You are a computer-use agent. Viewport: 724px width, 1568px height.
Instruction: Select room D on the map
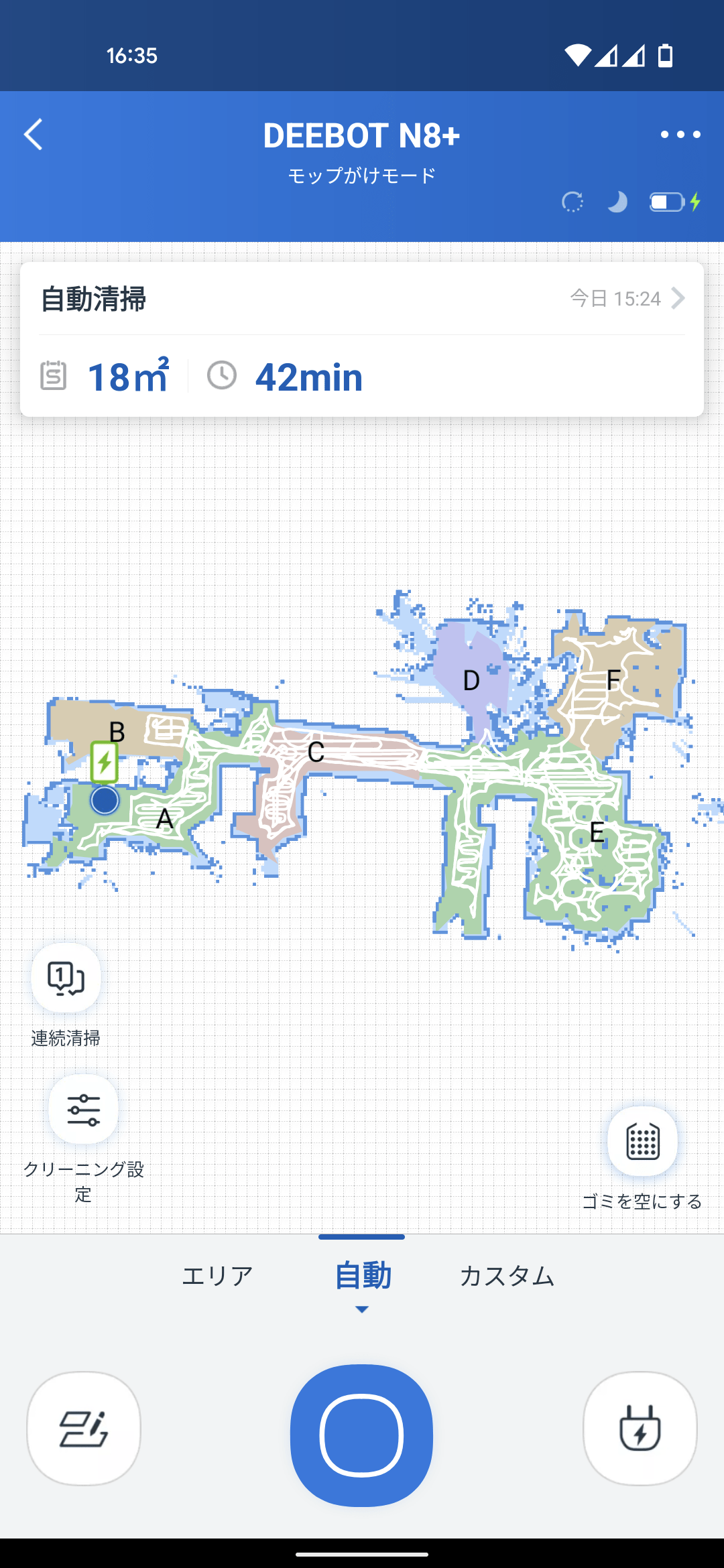pyautogui.click(x=471, y=681)
